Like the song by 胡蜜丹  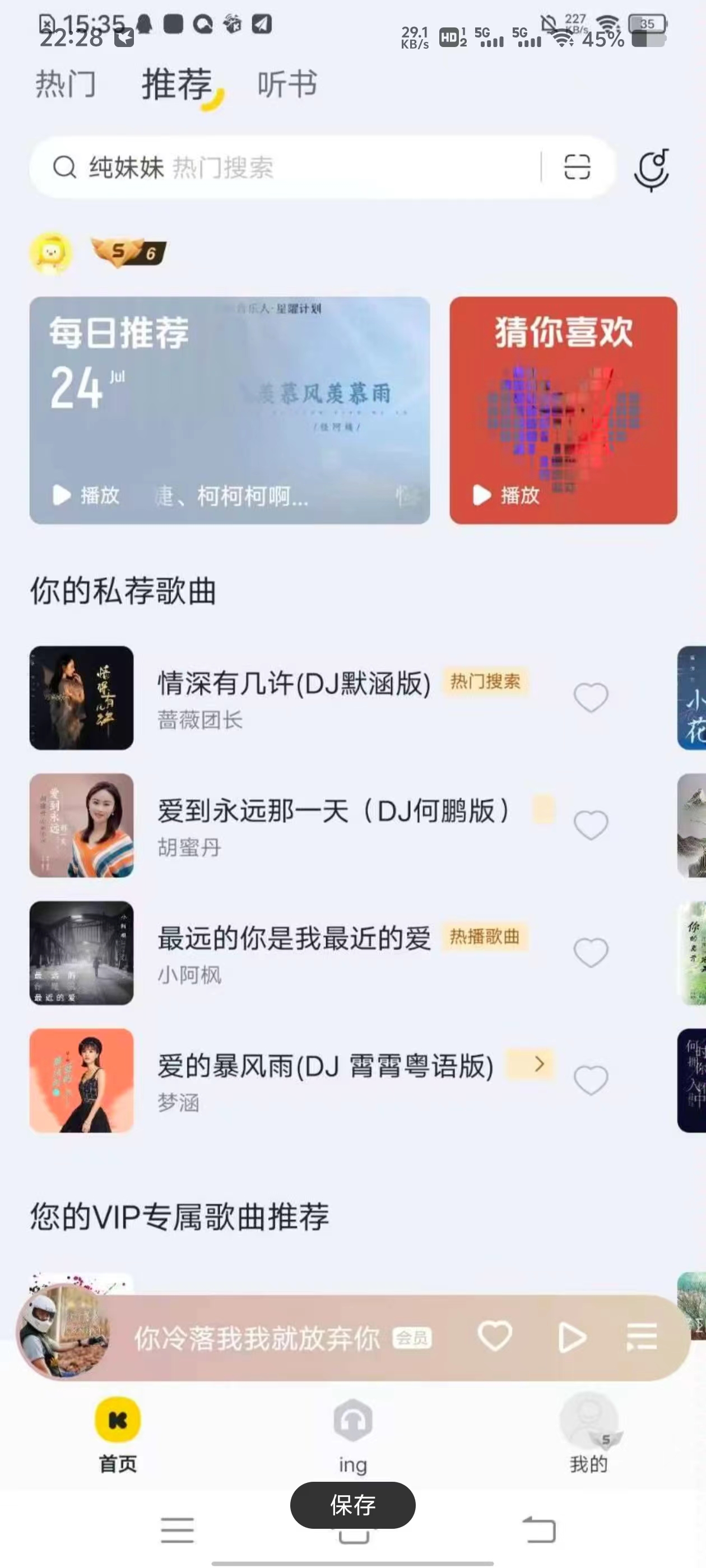[x=590, y=825]
